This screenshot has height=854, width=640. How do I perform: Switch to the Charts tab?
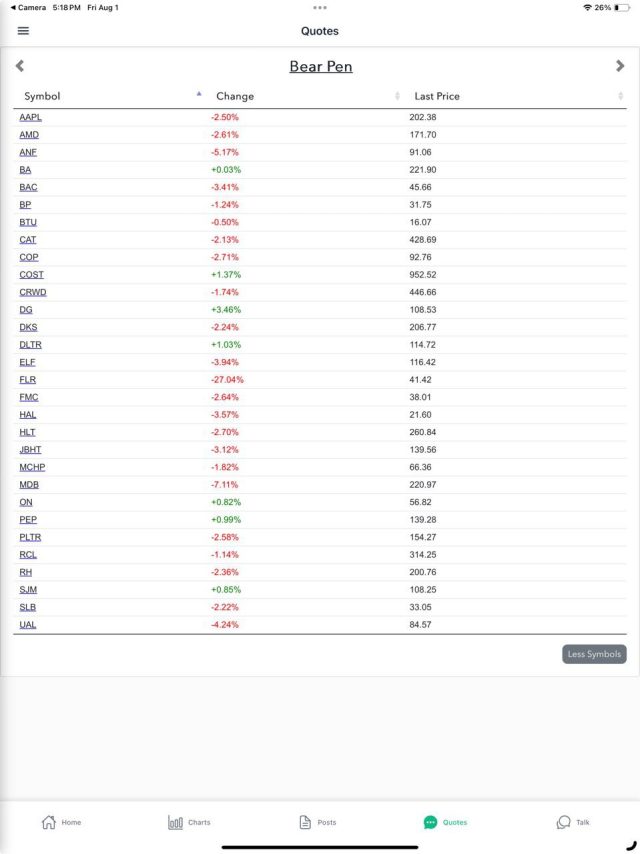pos(189,822)
